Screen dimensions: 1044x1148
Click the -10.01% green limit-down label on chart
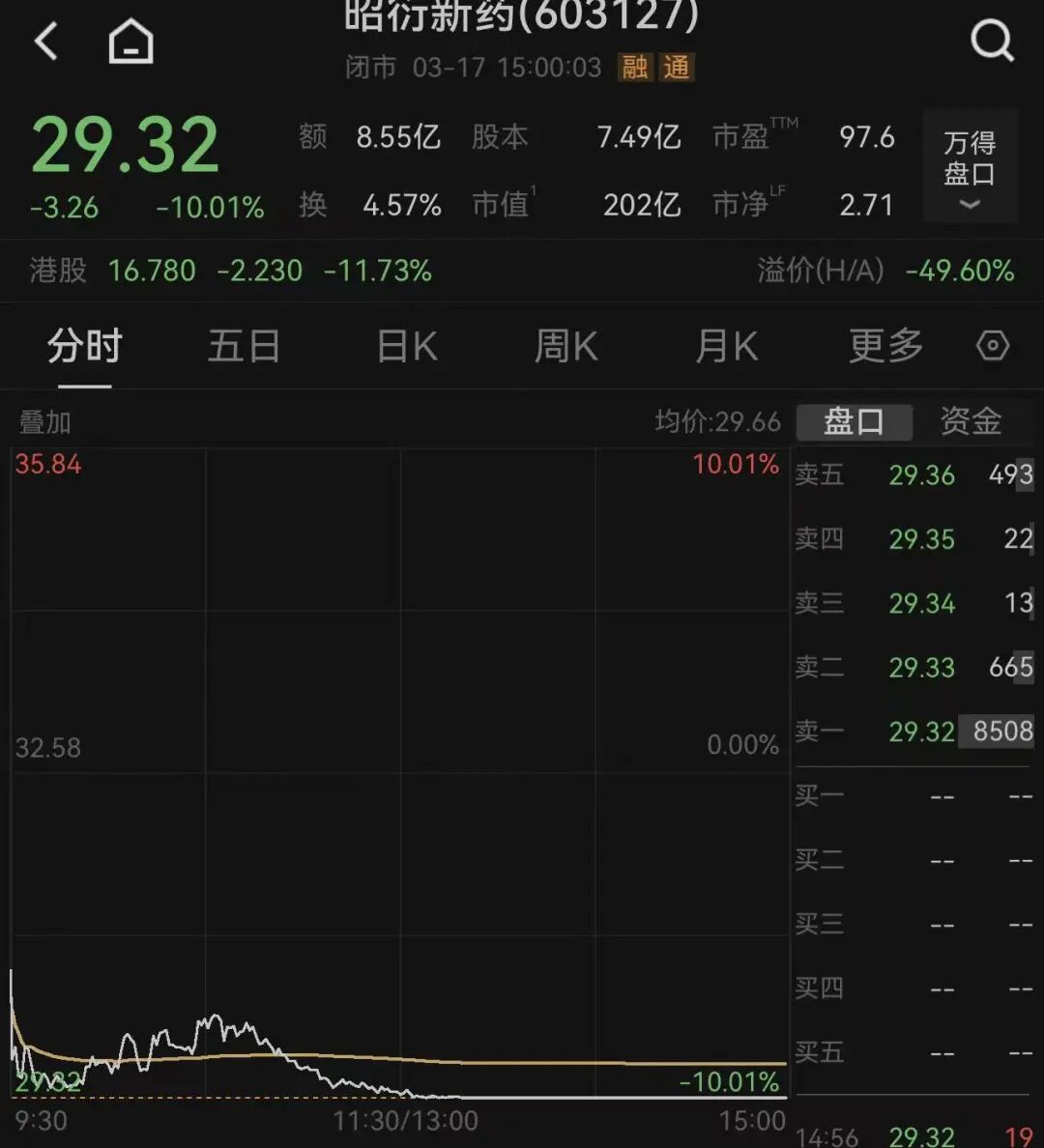tap(730, 1082)
